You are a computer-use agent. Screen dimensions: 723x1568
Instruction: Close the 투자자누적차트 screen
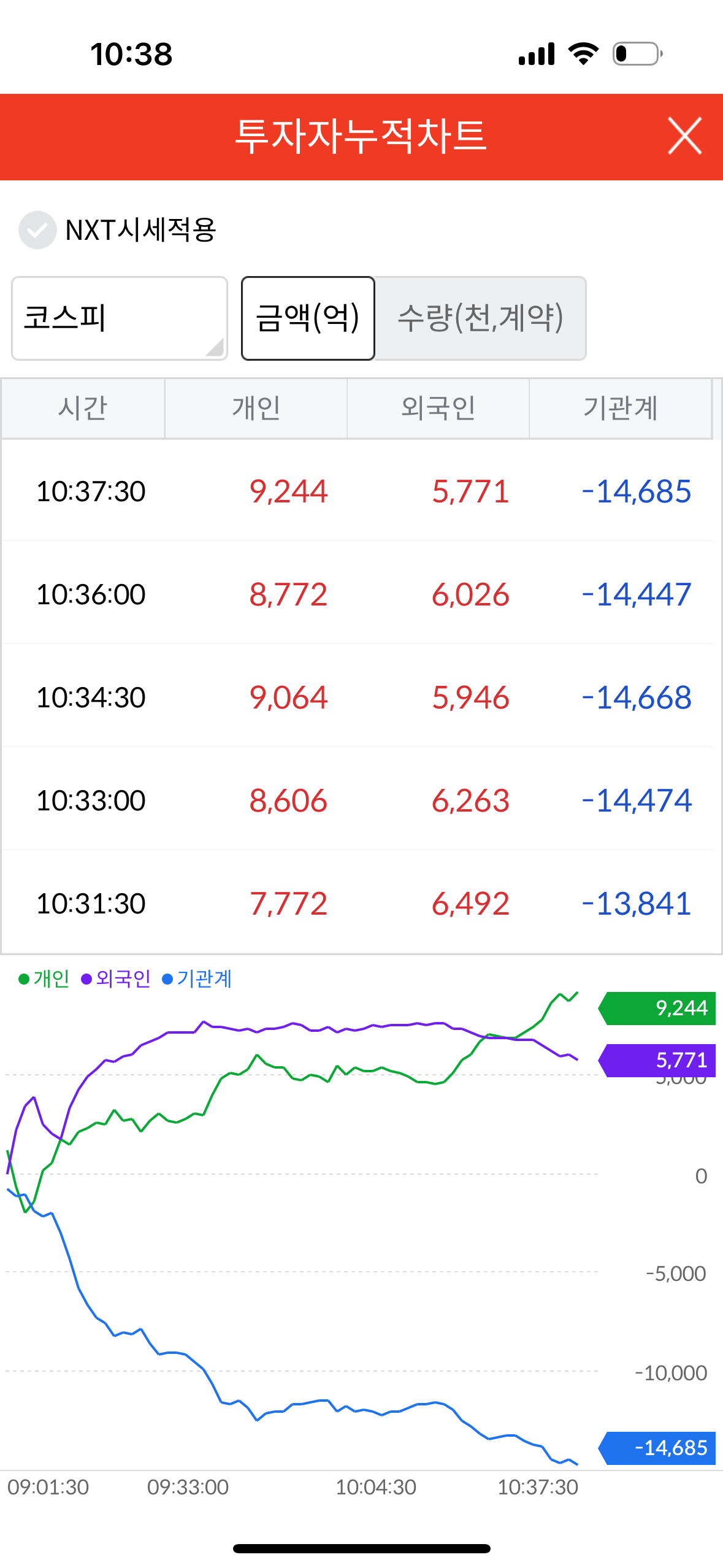tap(684, 136)
